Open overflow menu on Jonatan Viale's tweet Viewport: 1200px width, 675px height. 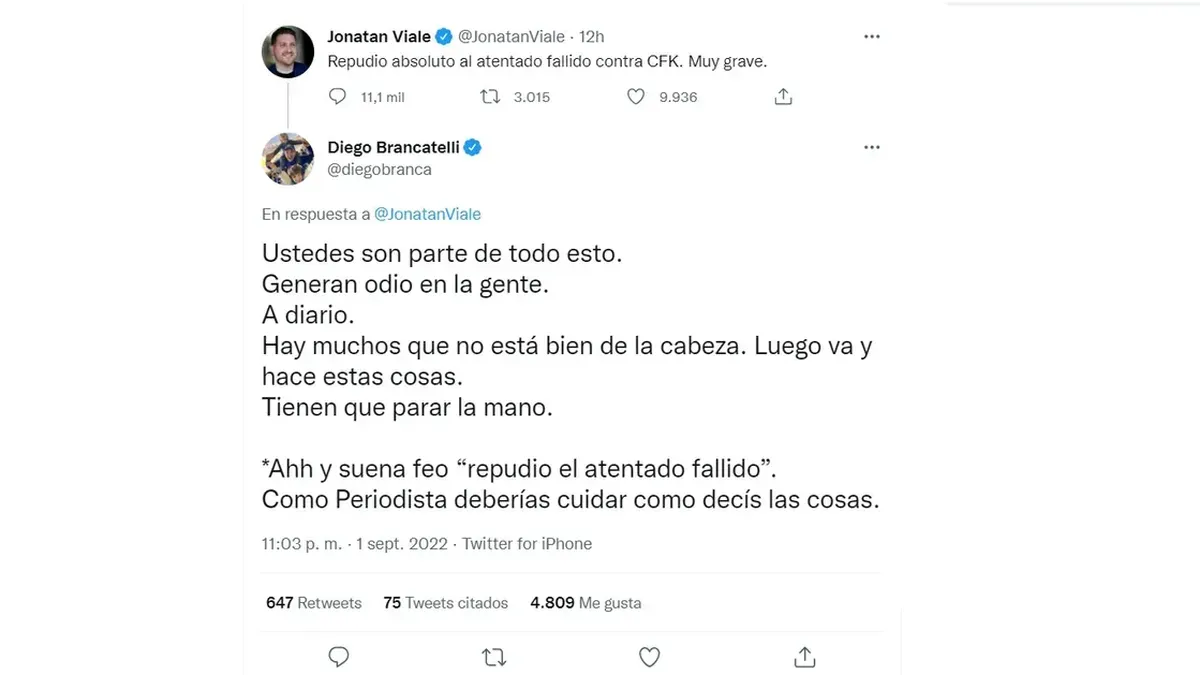tap(872, 37)
